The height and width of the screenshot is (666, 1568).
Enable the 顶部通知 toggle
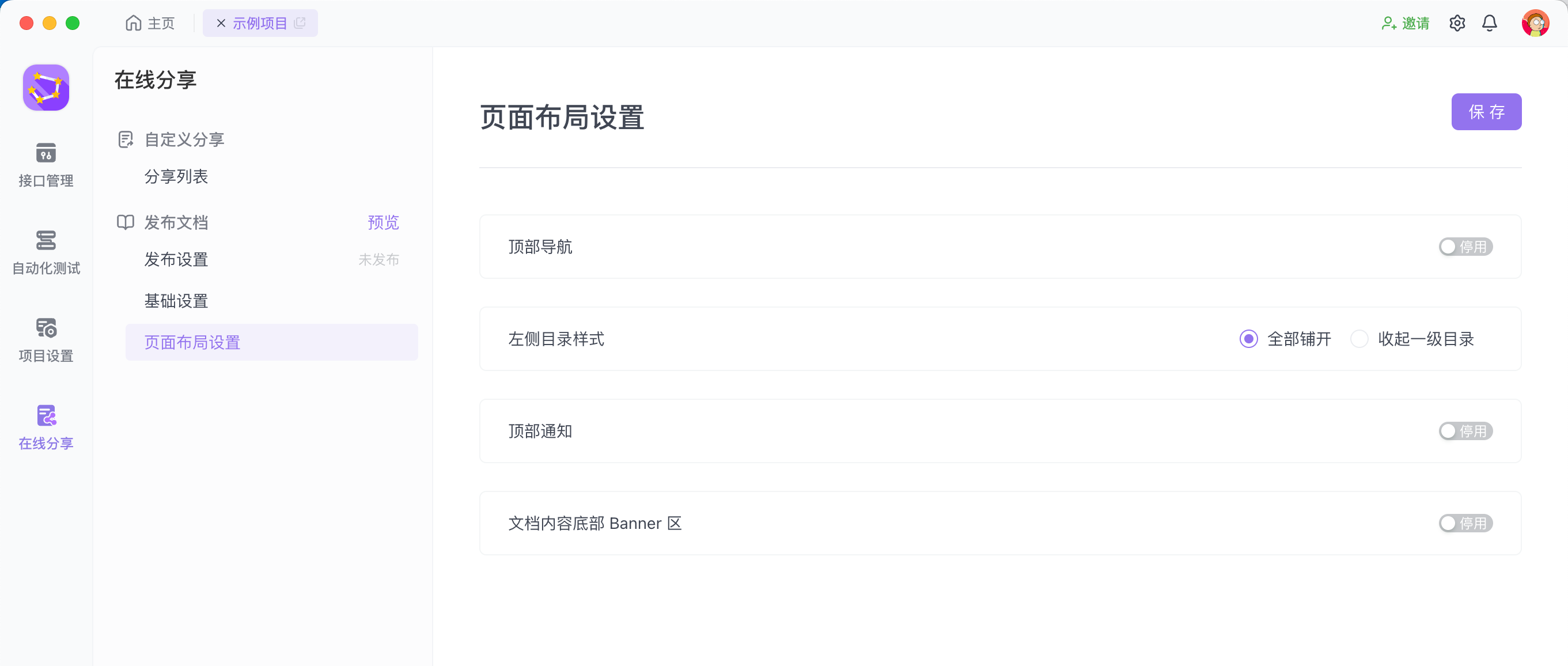pyautogui.click(x=1464, y=431)
